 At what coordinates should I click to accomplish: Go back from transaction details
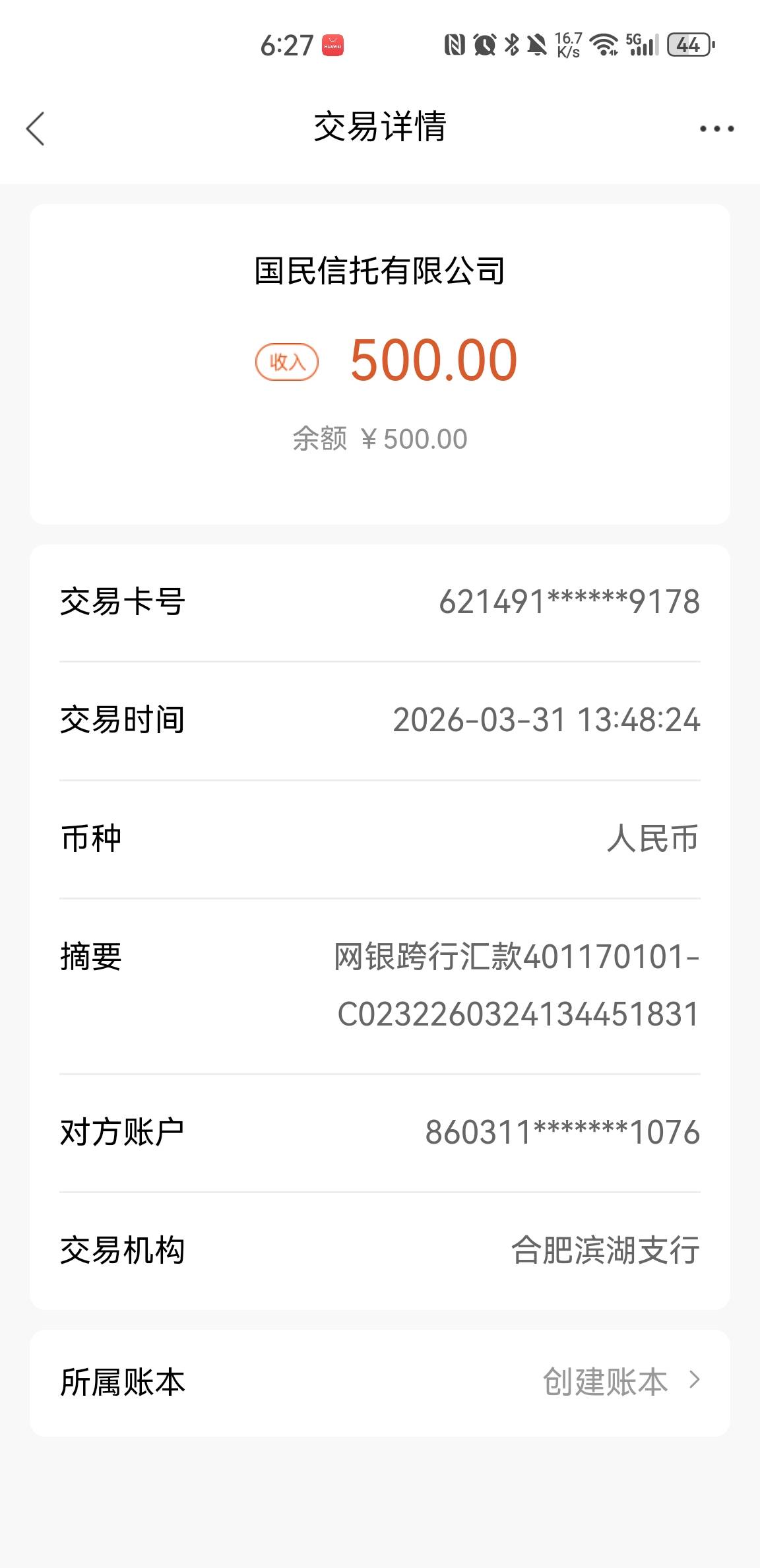click(x=36, y=128)
